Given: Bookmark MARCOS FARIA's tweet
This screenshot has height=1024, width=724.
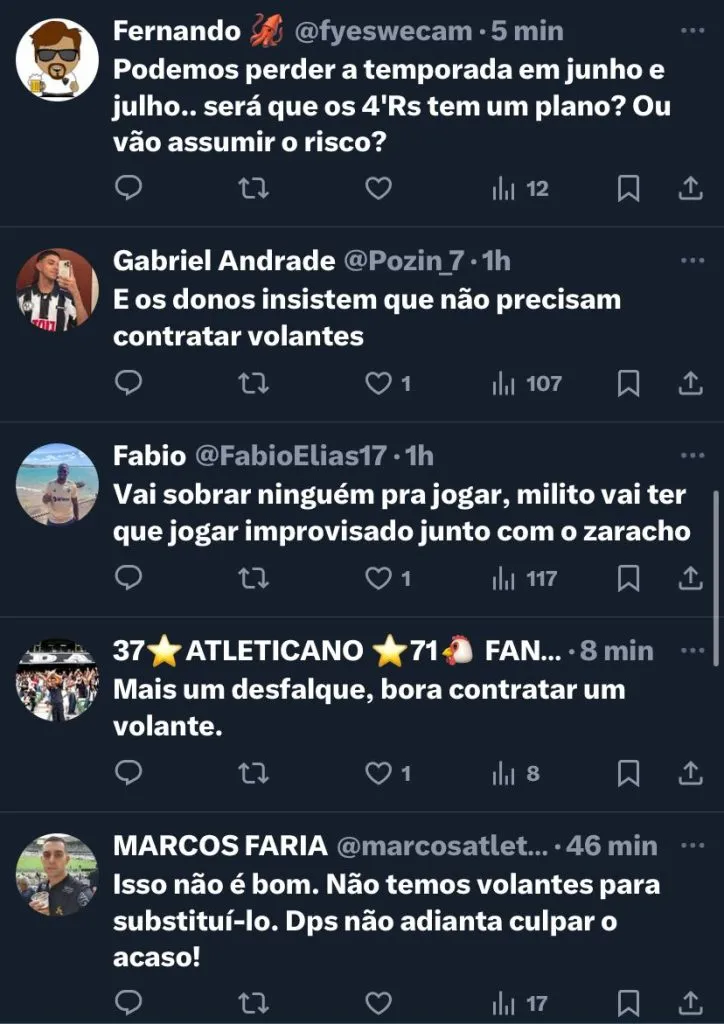Looking at the screenshot, I should click(628, 1002).
